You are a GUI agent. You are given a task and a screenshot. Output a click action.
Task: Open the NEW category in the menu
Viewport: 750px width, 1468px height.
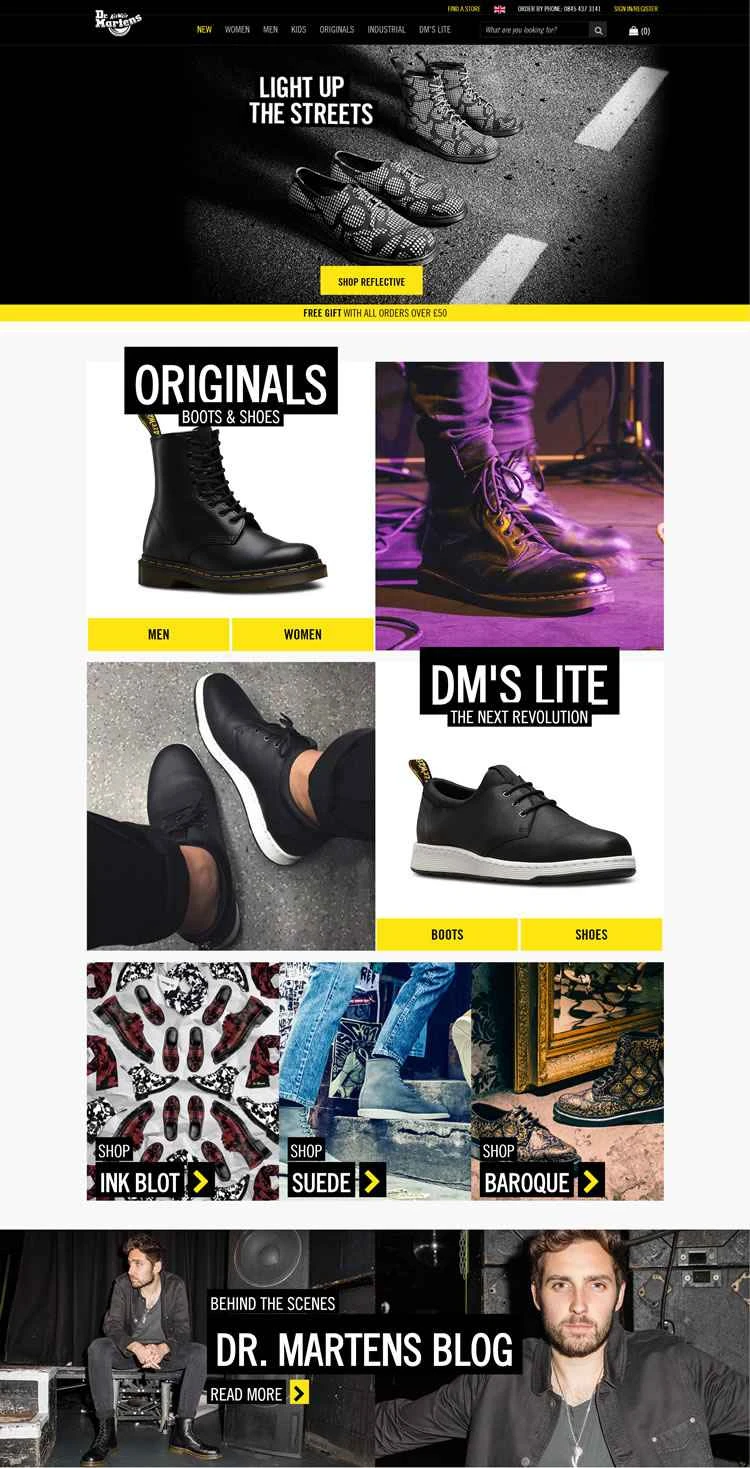(204, 30)
